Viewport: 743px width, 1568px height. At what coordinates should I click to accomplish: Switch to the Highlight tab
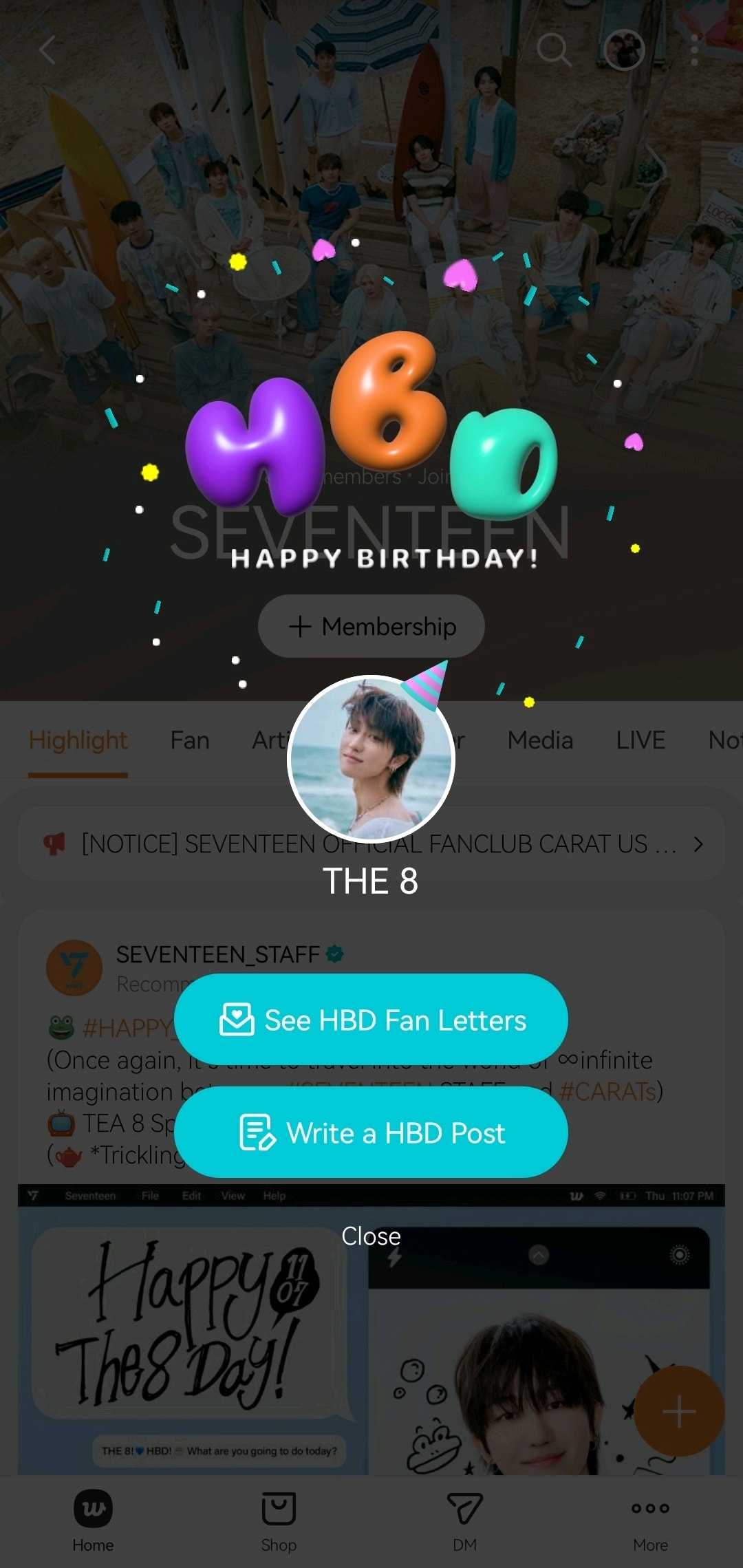(x=78, y=740)
